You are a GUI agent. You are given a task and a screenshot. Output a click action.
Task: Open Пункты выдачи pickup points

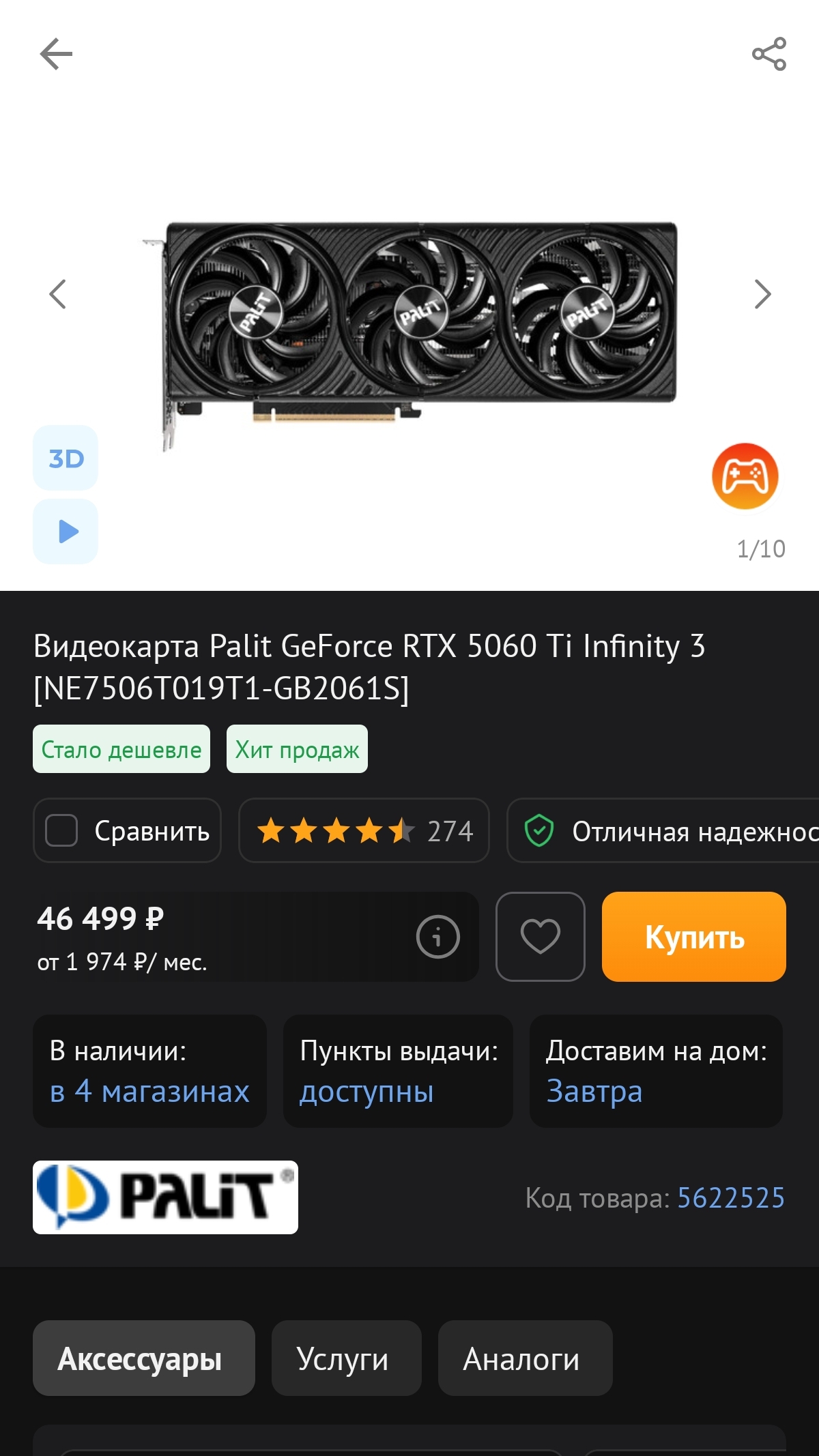pos(398,1071)
